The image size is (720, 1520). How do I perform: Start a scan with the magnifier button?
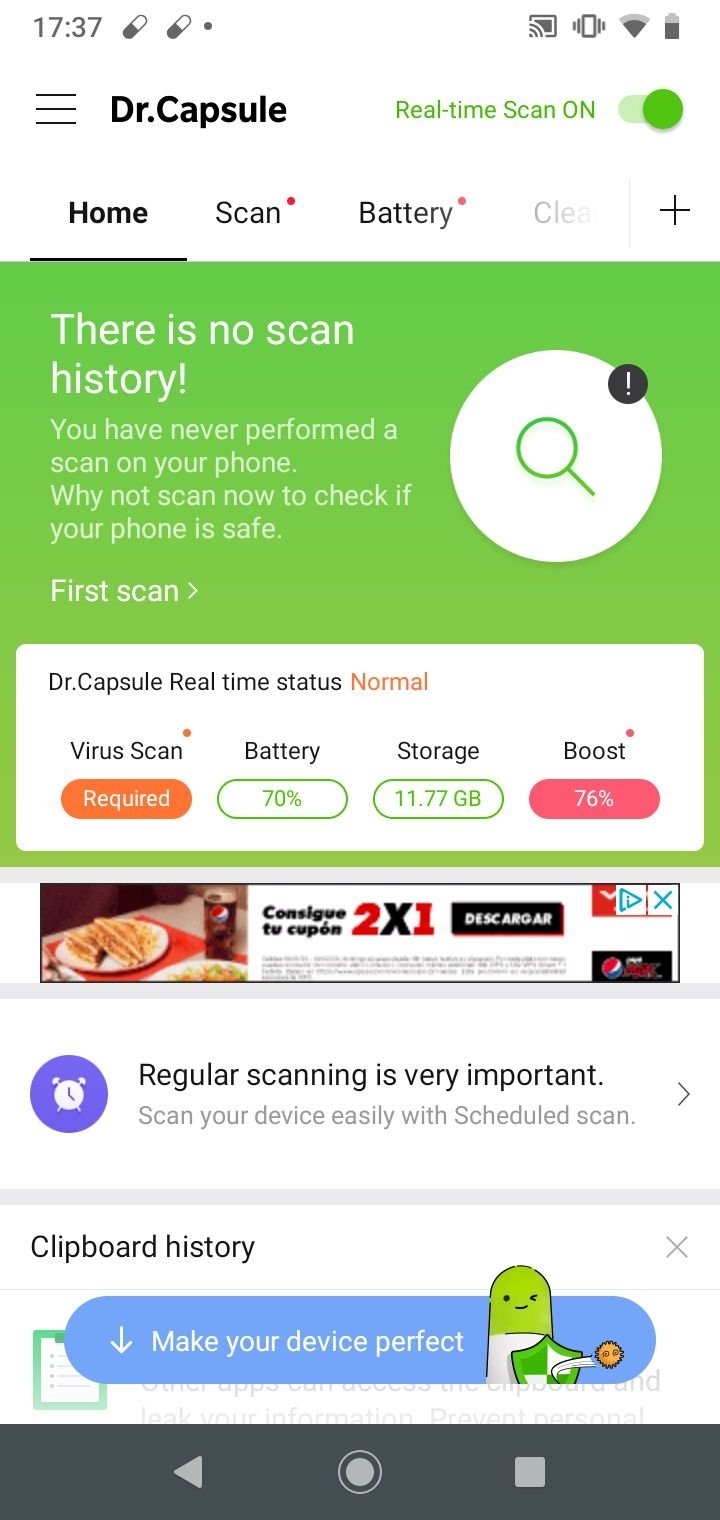point(556,456)
